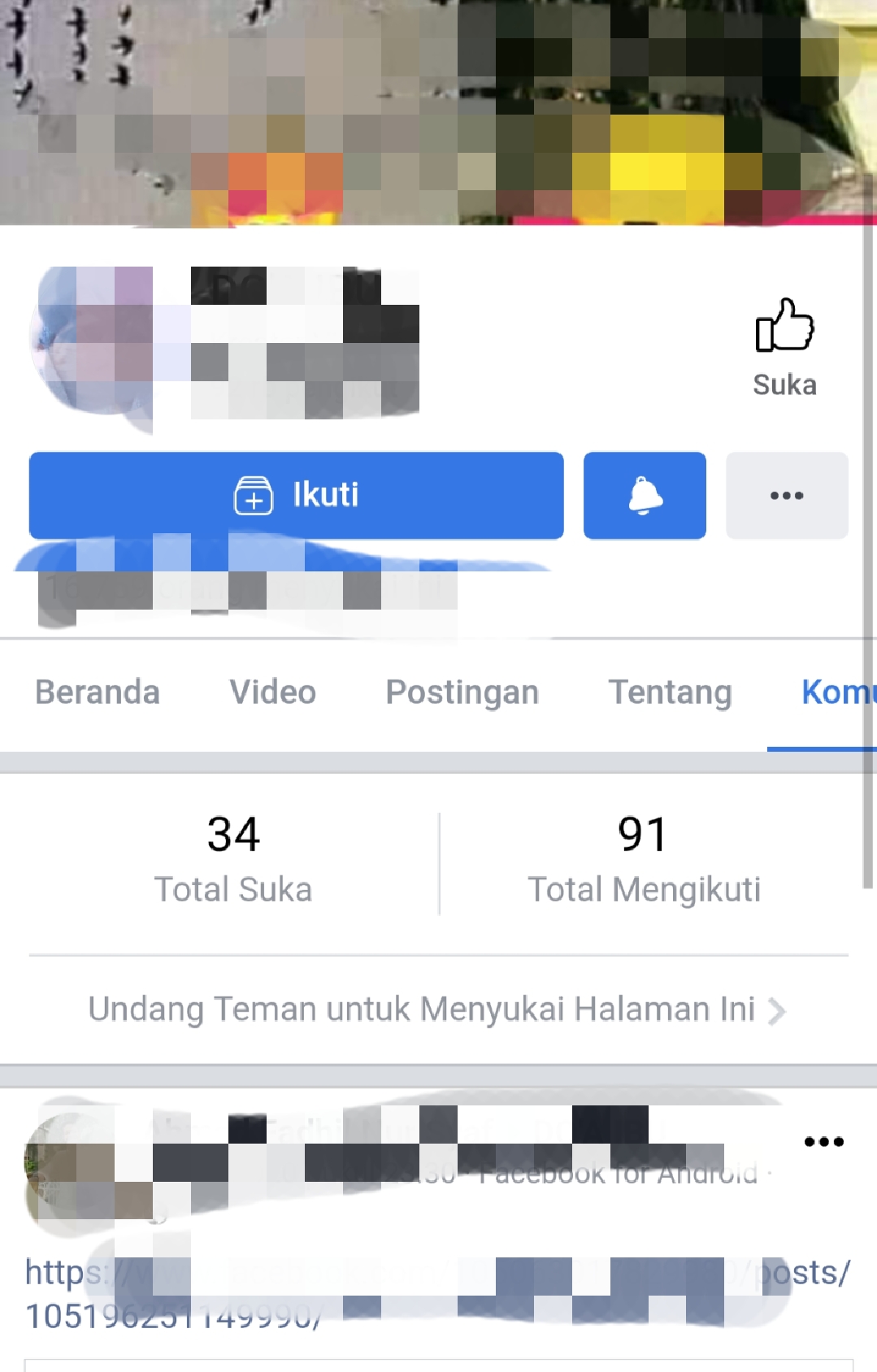This screenshot has height=1372, width=877.
Task: Like the page with Suka thumb
Action: coord(784,345)
